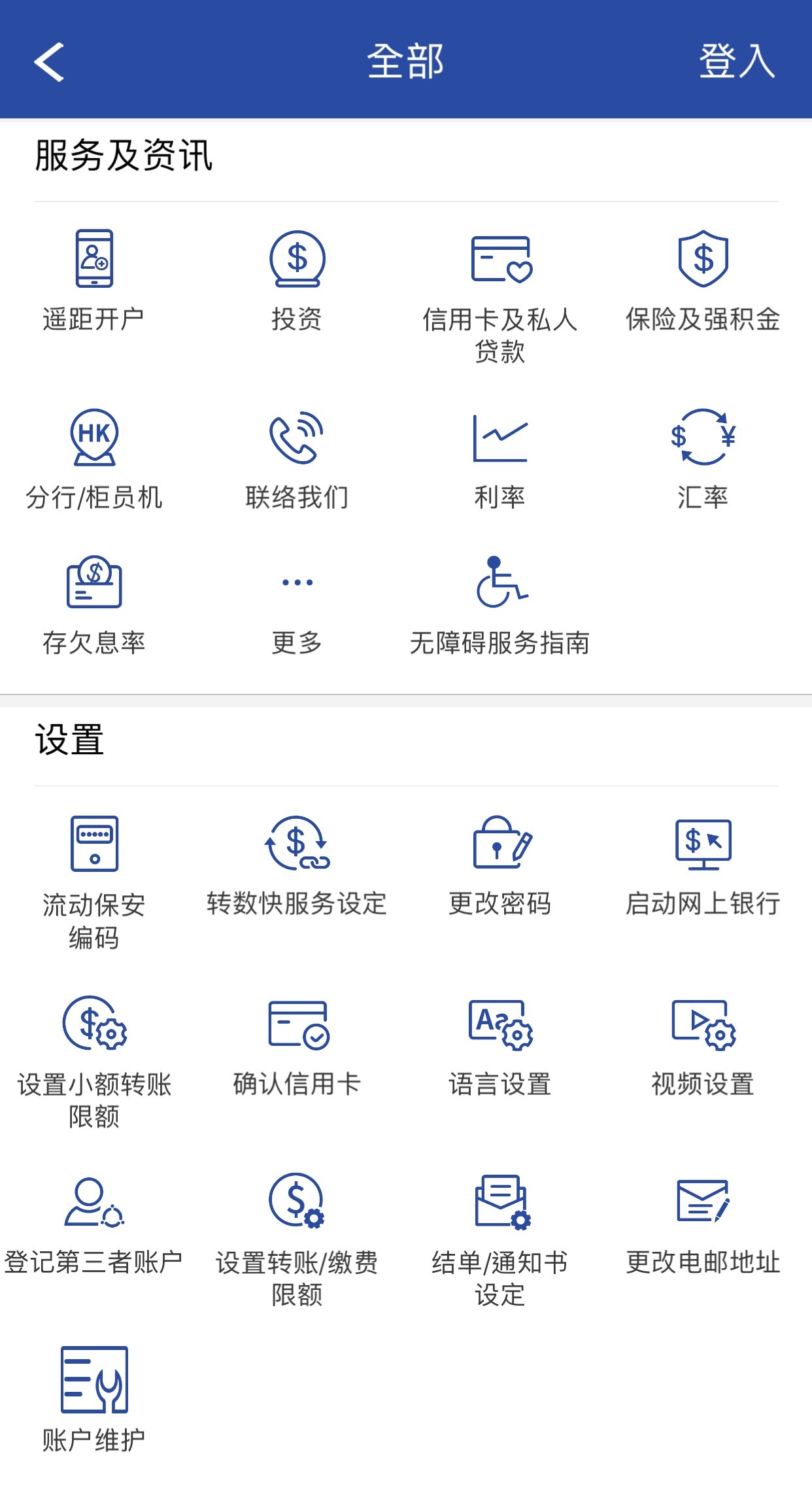Check 汇率 exchange rates
The height and width of the screenshot is (1488, 812).
point(703,459)
